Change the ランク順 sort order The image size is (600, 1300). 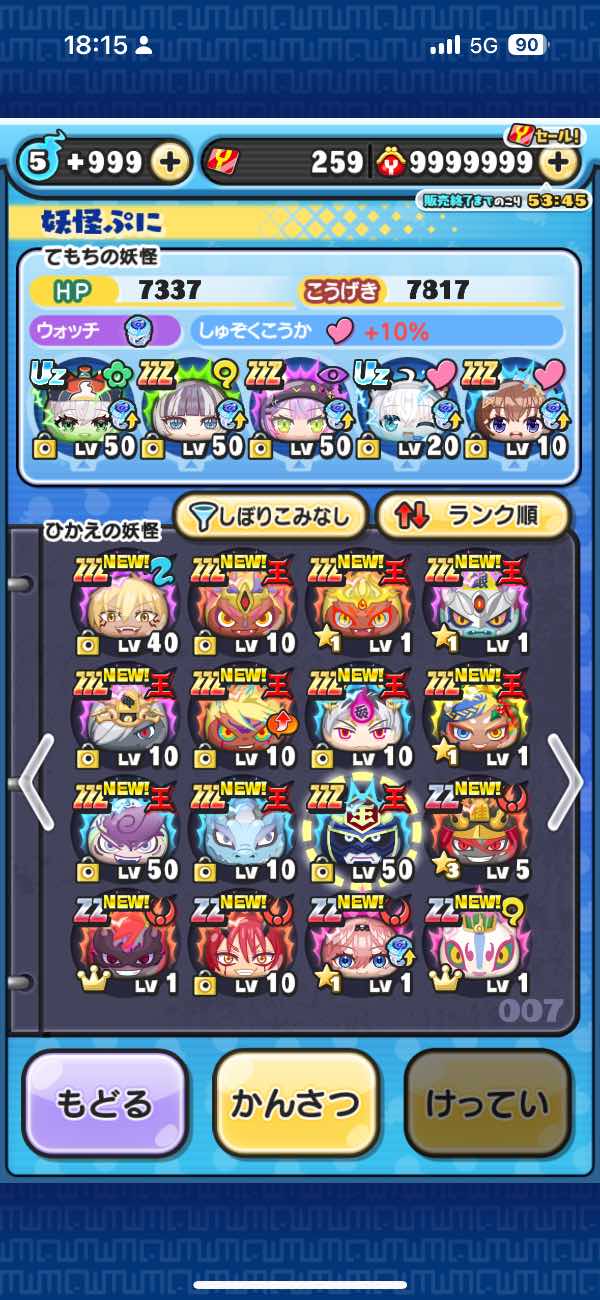[x=472, y=516]
